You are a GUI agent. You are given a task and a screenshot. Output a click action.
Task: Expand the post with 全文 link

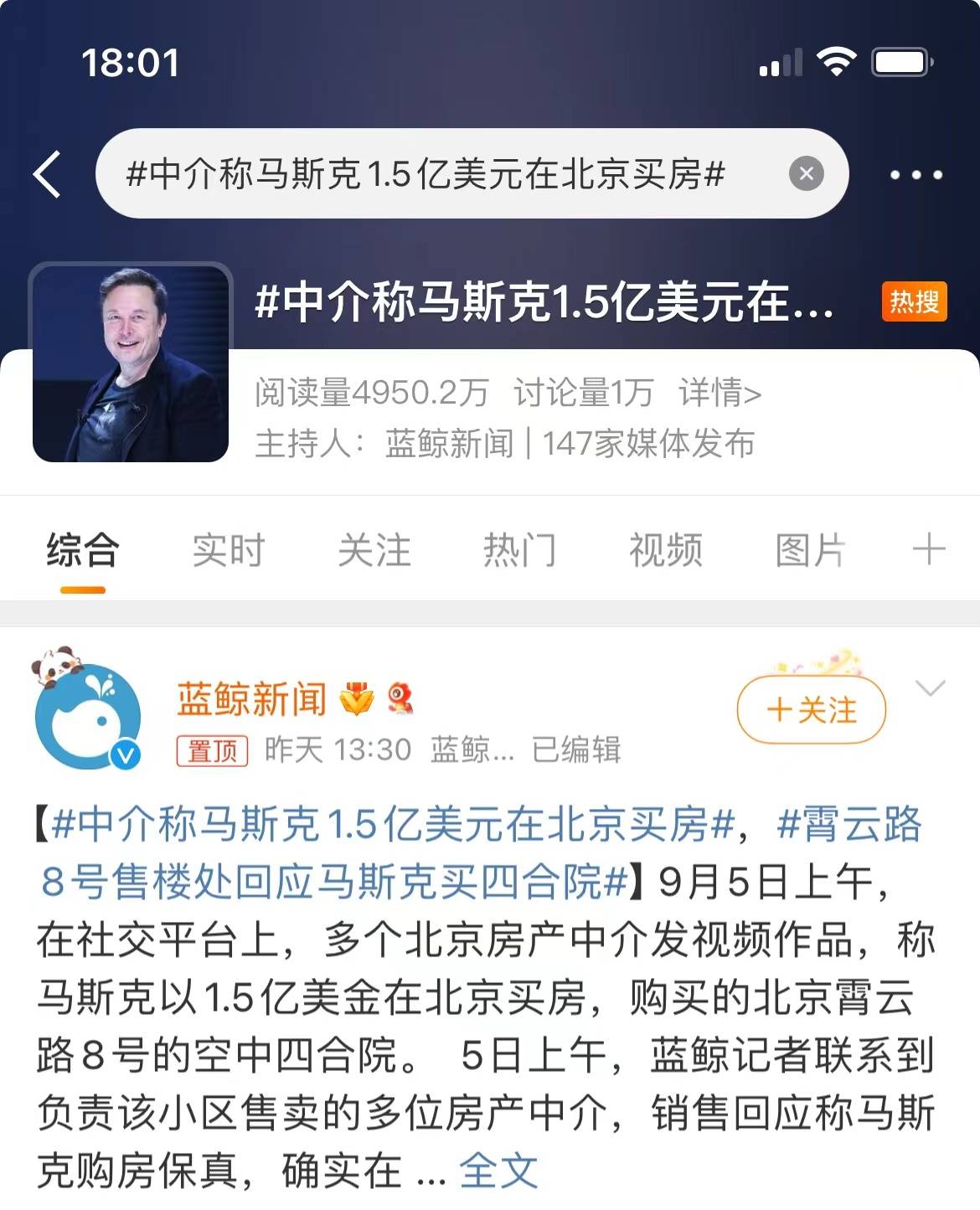tap(498, 1170)
